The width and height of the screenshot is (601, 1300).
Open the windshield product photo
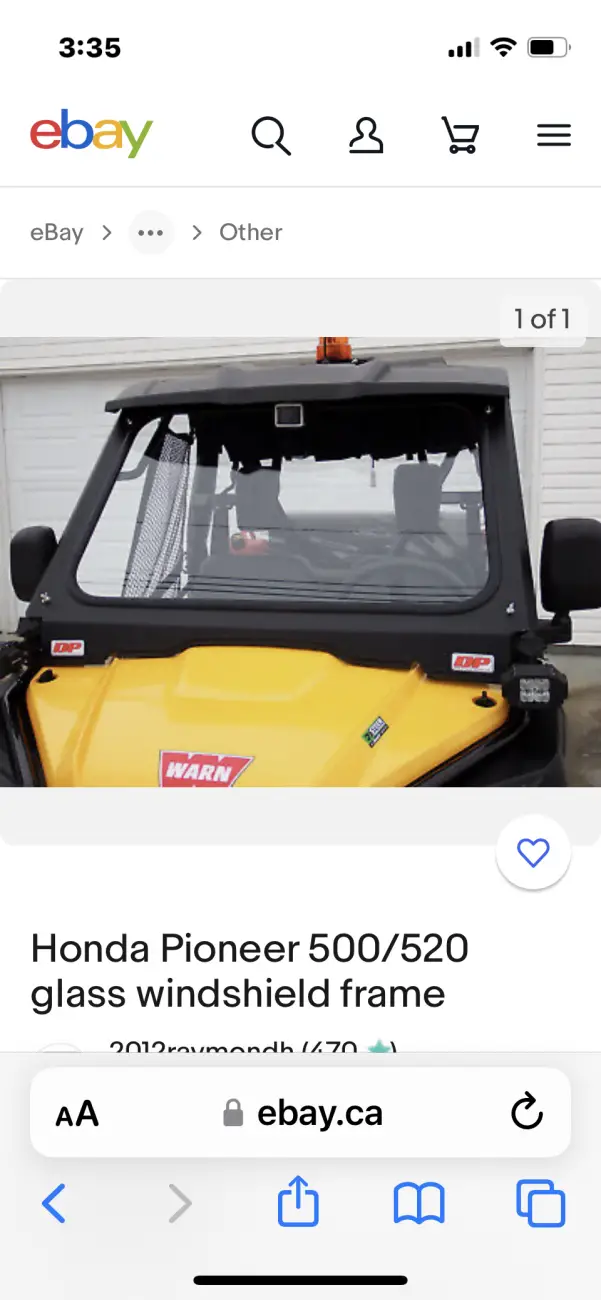pyautogui.click(x=300, y=562)
